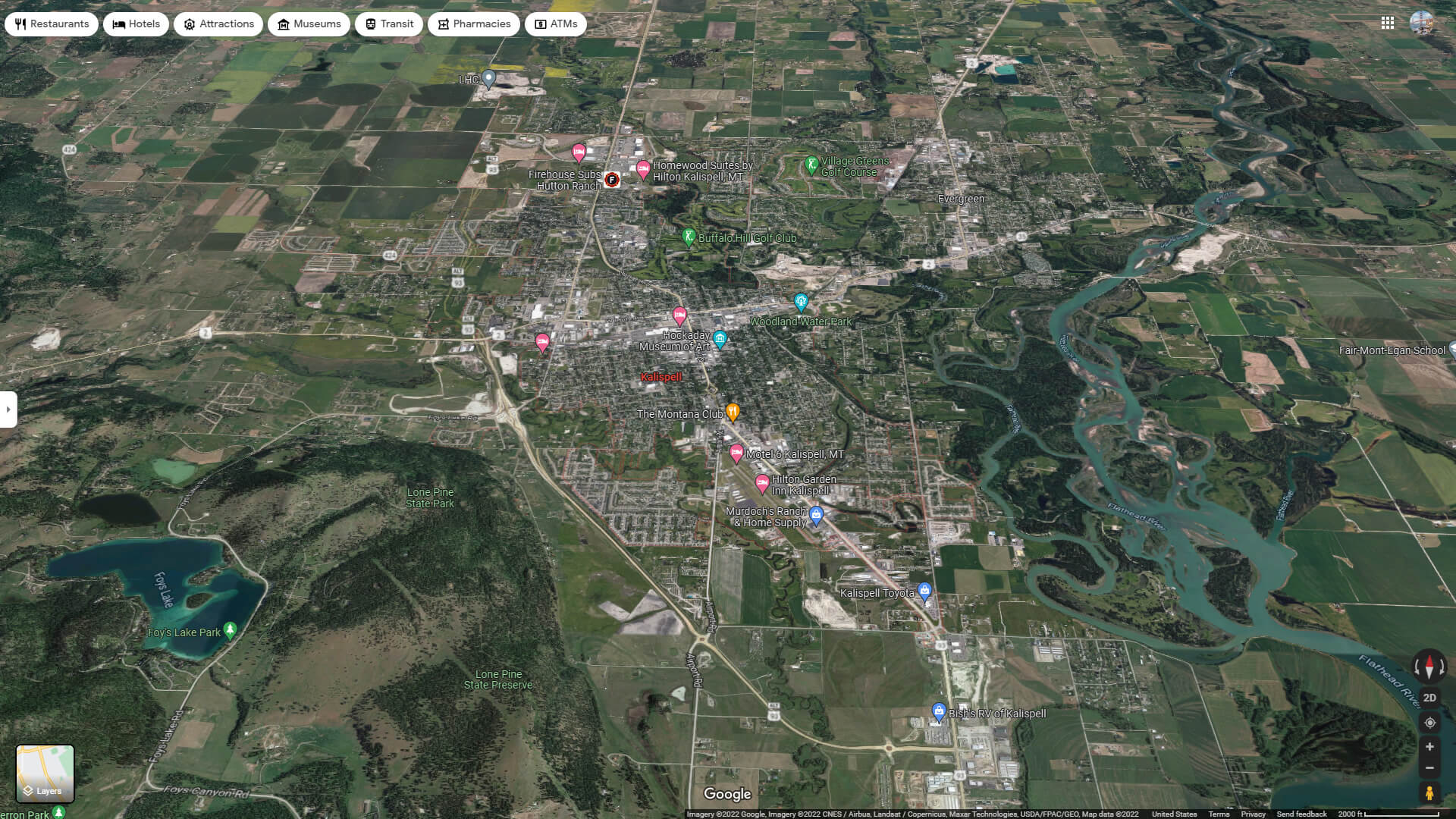Viewport: 1456px width, 819px height.
Task: Filter map by Restaurants chip
Action: coord(52,24)
